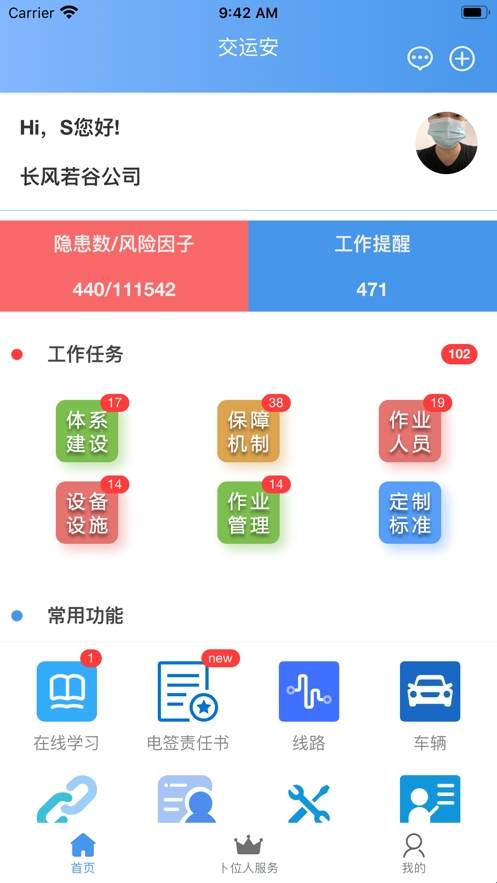Tap the plus add icon
Viewport: 497px width, 883px height.
point(462,59)
